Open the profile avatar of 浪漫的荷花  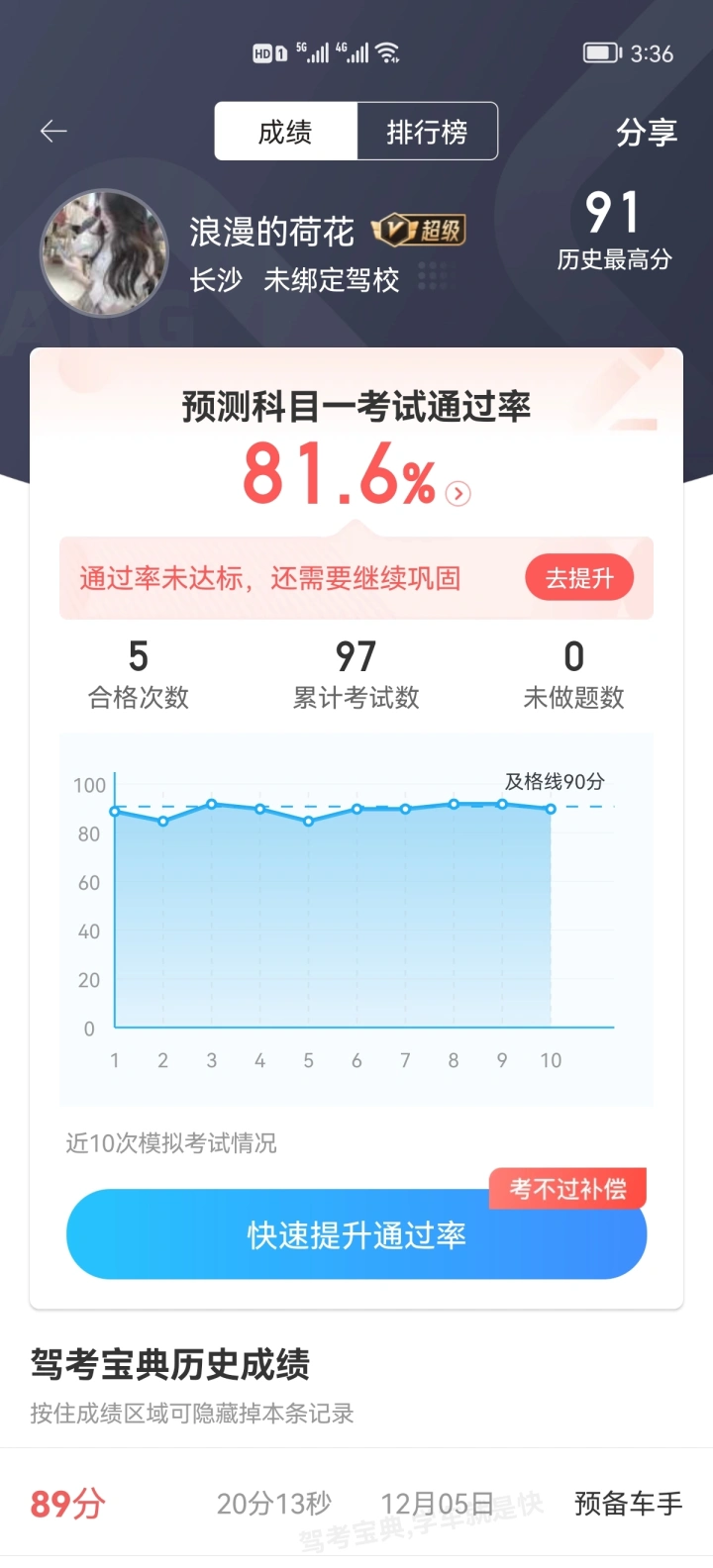(x=104, y=253)
